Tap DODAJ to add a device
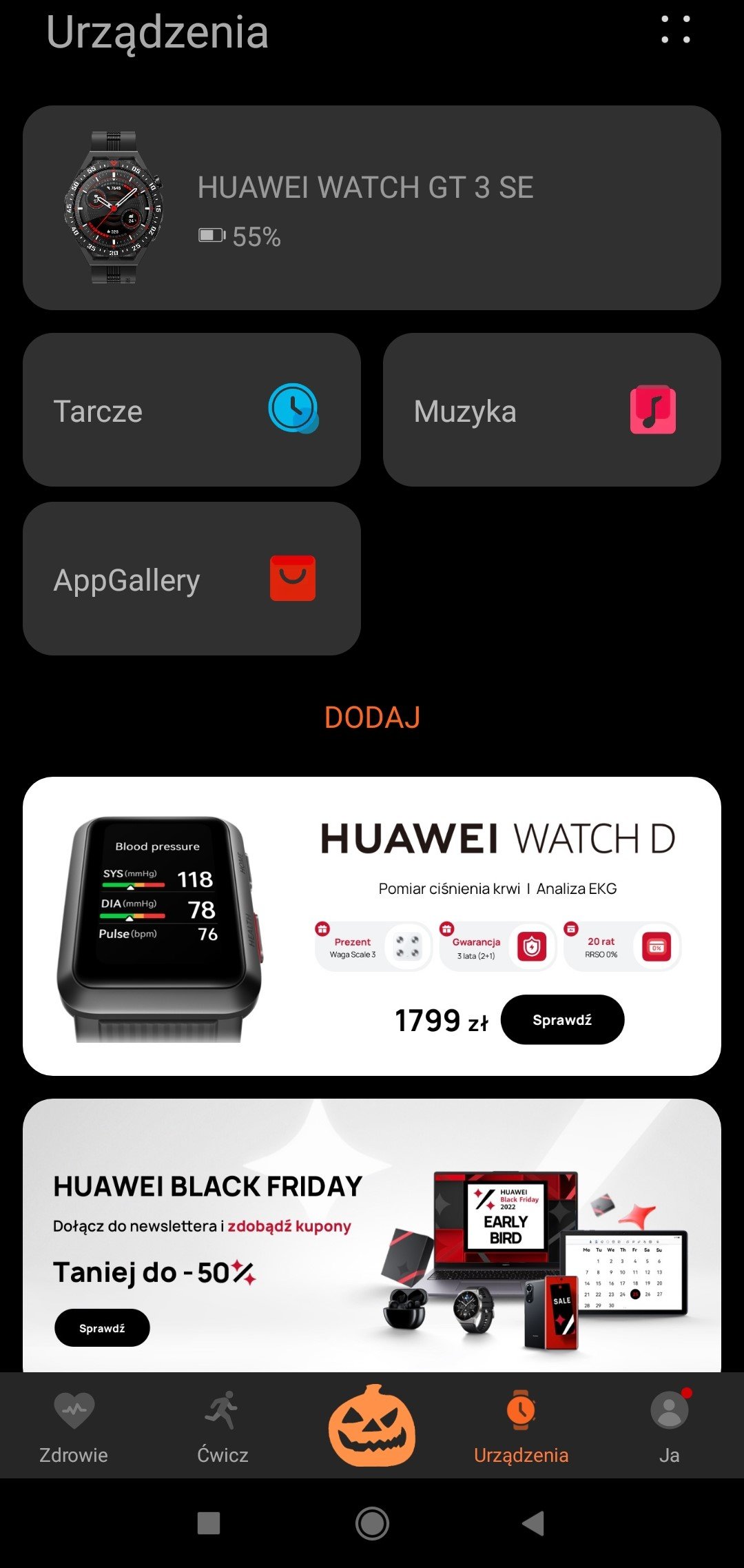The width and height of the screenshot is (744, 1568). tap(372, 717)
